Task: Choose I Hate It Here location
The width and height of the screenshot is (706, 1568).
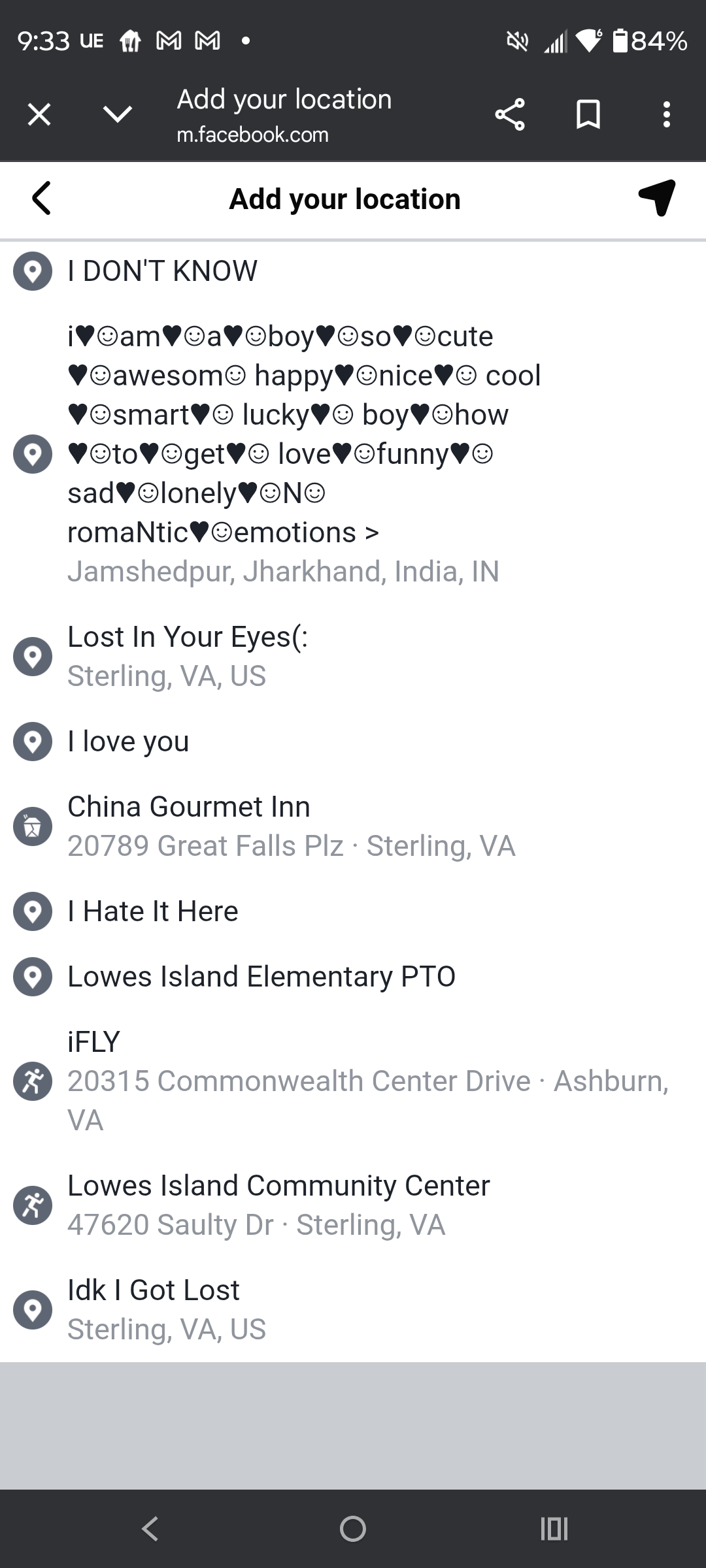Action: click(x=153, y=911)
